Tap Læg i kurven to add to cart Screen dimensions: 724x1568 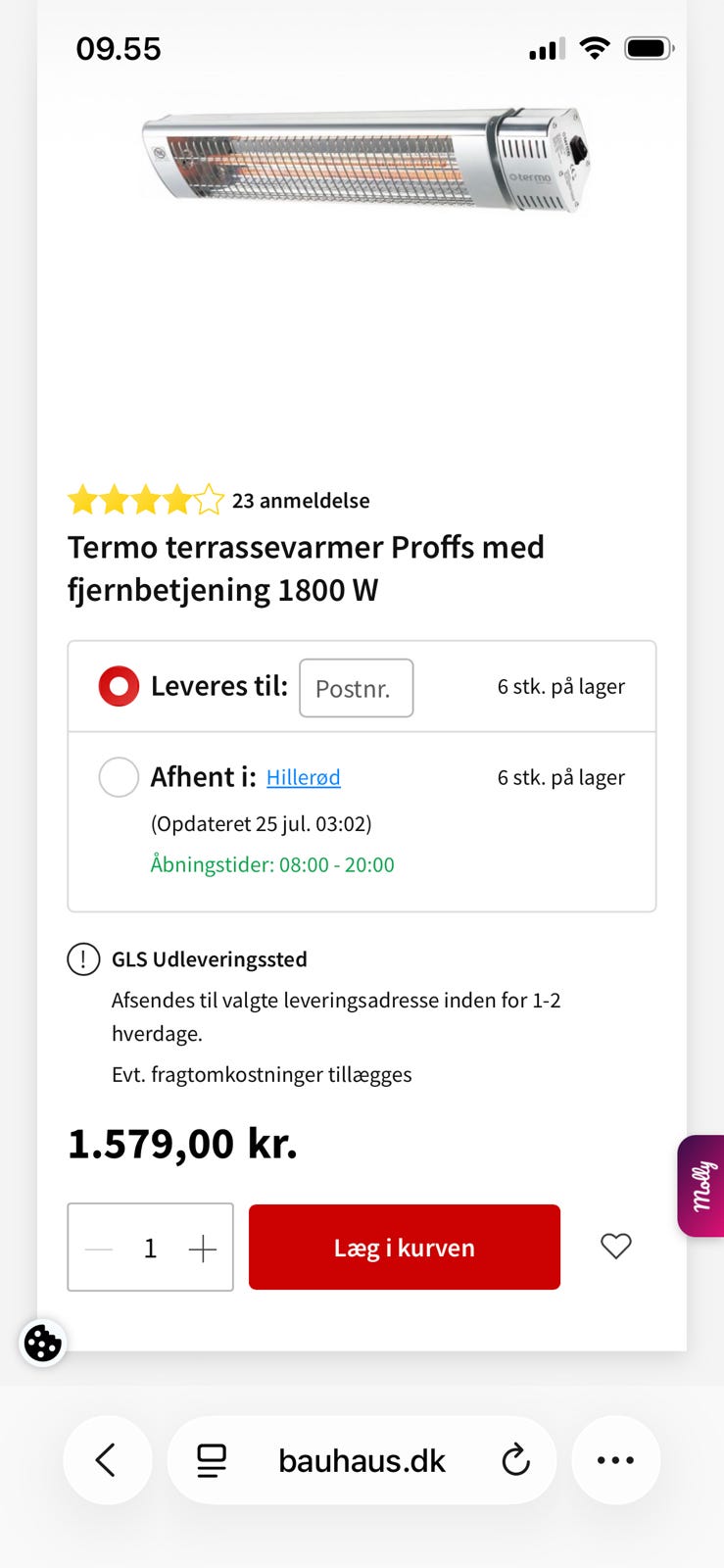coord(405,1247)
